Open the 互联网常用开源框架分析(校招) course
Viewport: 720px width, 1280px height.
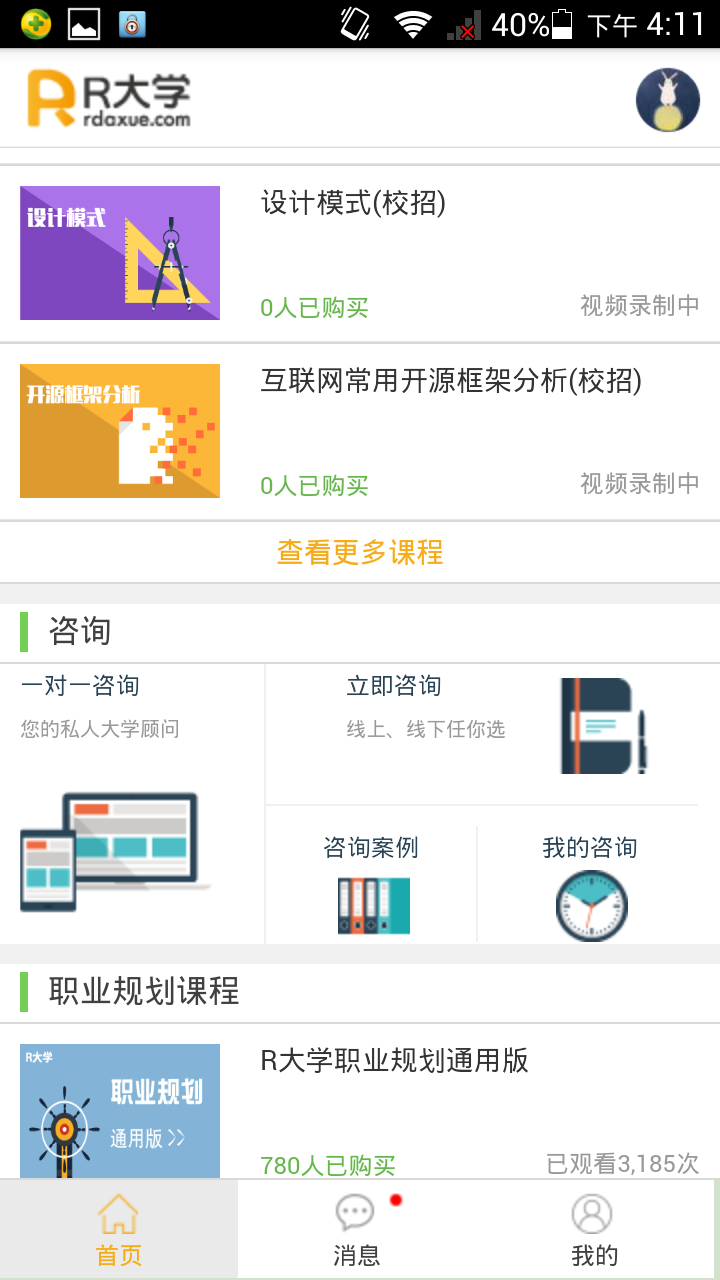[x=360, y=432]
